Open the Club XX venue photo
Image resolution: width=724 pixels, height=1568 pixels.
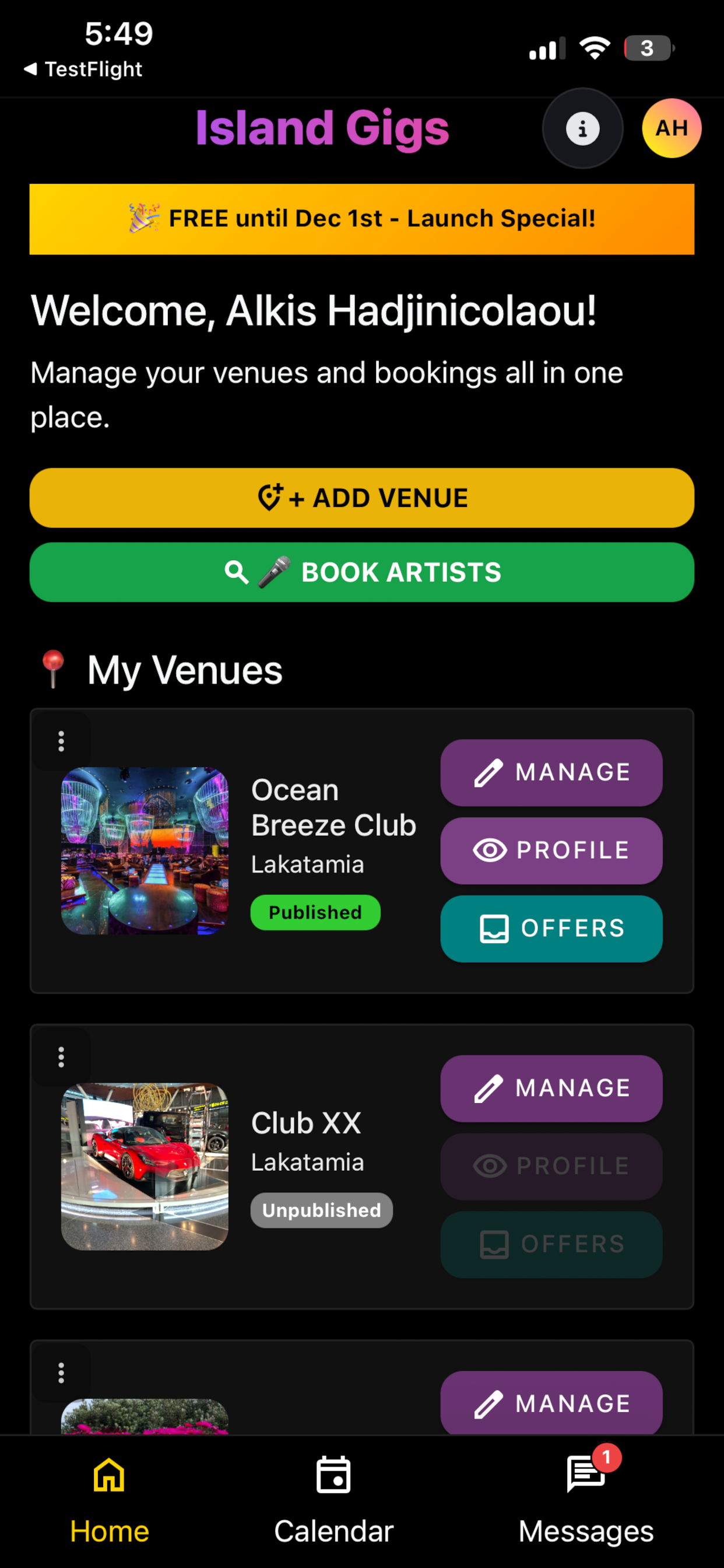[145, 1166]
